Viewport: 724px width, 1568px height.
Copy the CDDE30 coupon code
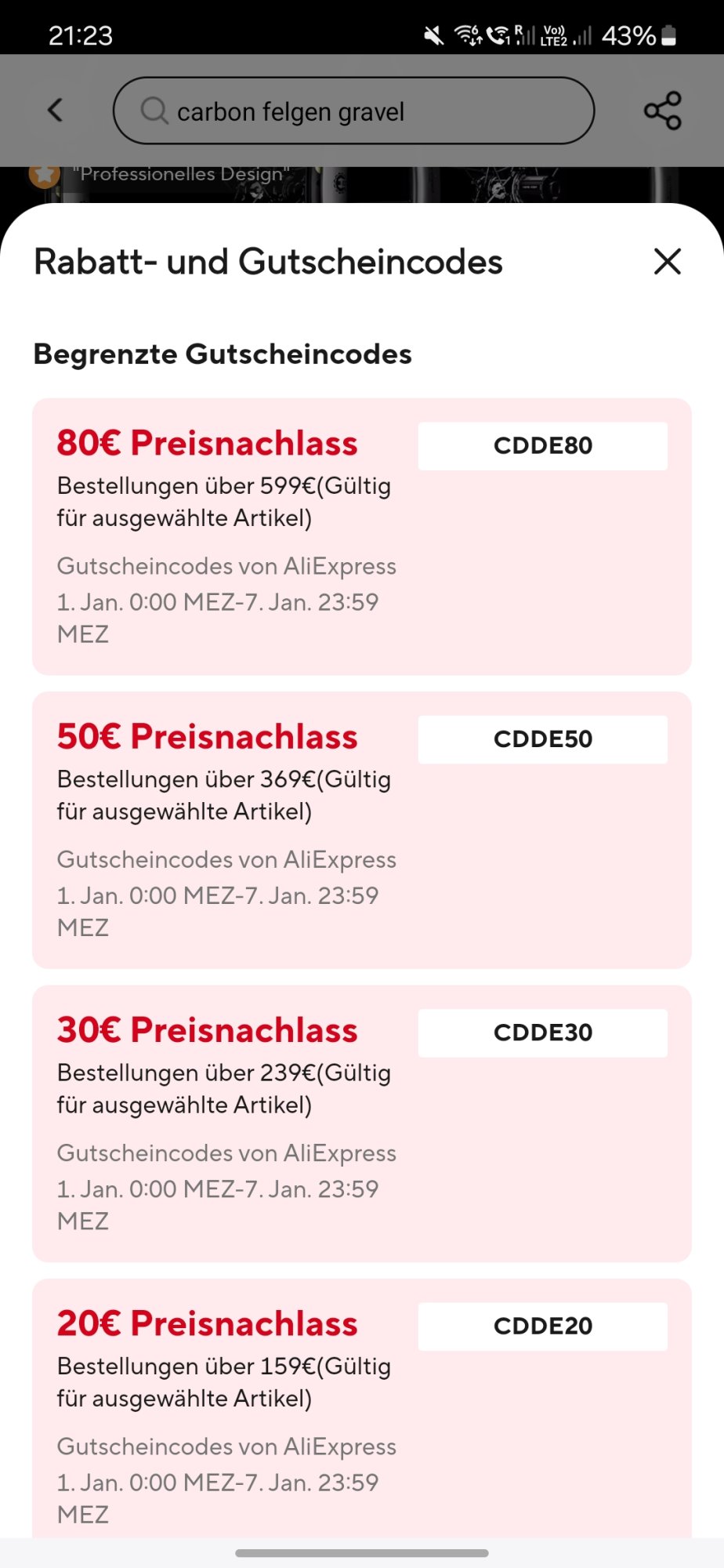542,1033
